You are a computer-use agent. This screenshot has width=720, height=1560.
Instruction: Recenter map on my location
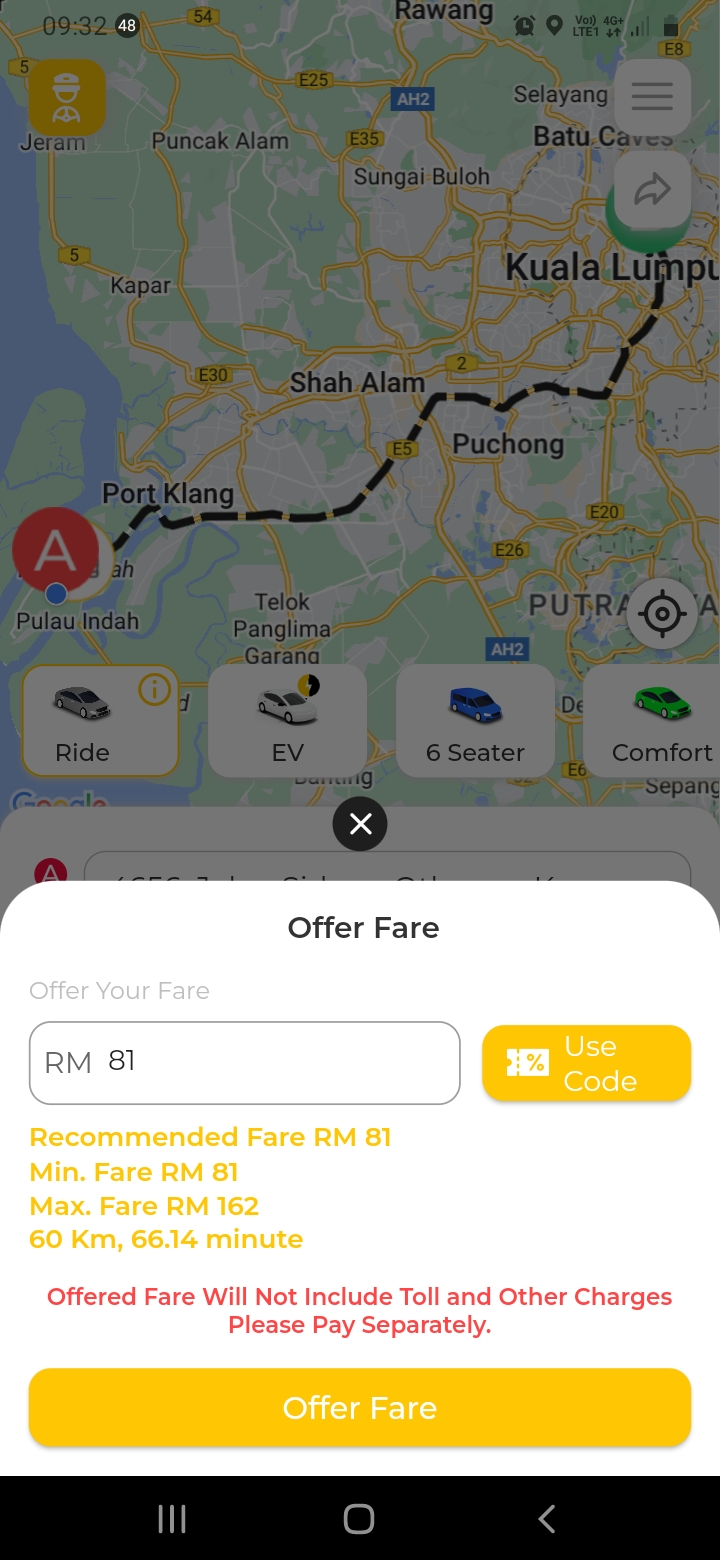[662, 613]
